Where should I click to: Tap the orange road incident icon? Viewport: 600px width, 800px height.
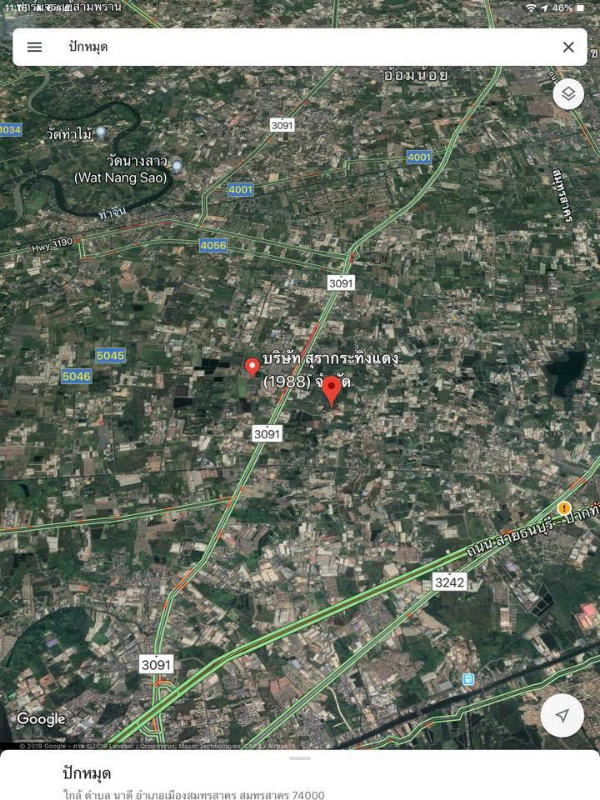coord(565,508)
